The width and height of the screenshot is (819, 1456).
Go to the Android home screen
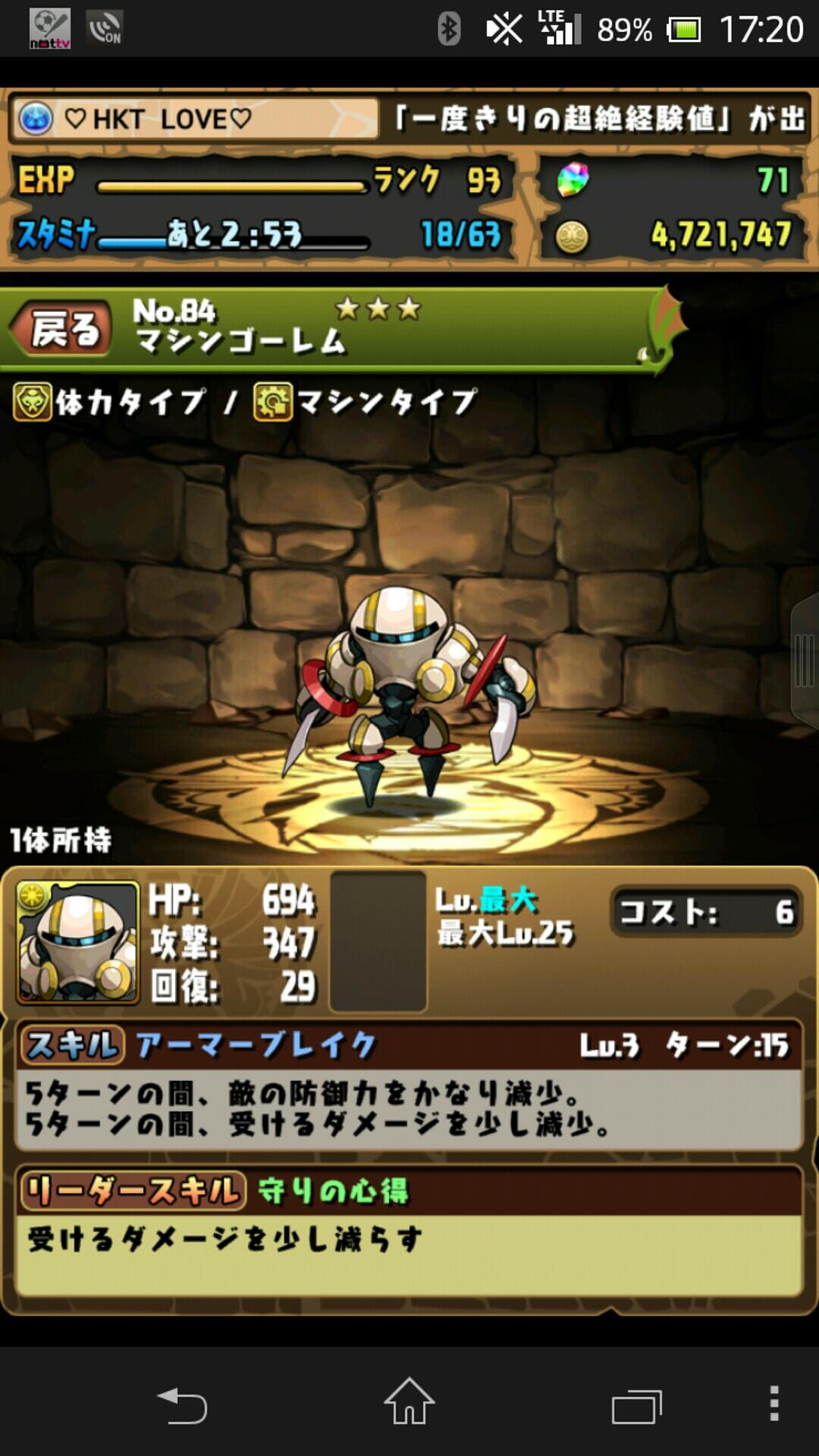tap(409, 1402)
